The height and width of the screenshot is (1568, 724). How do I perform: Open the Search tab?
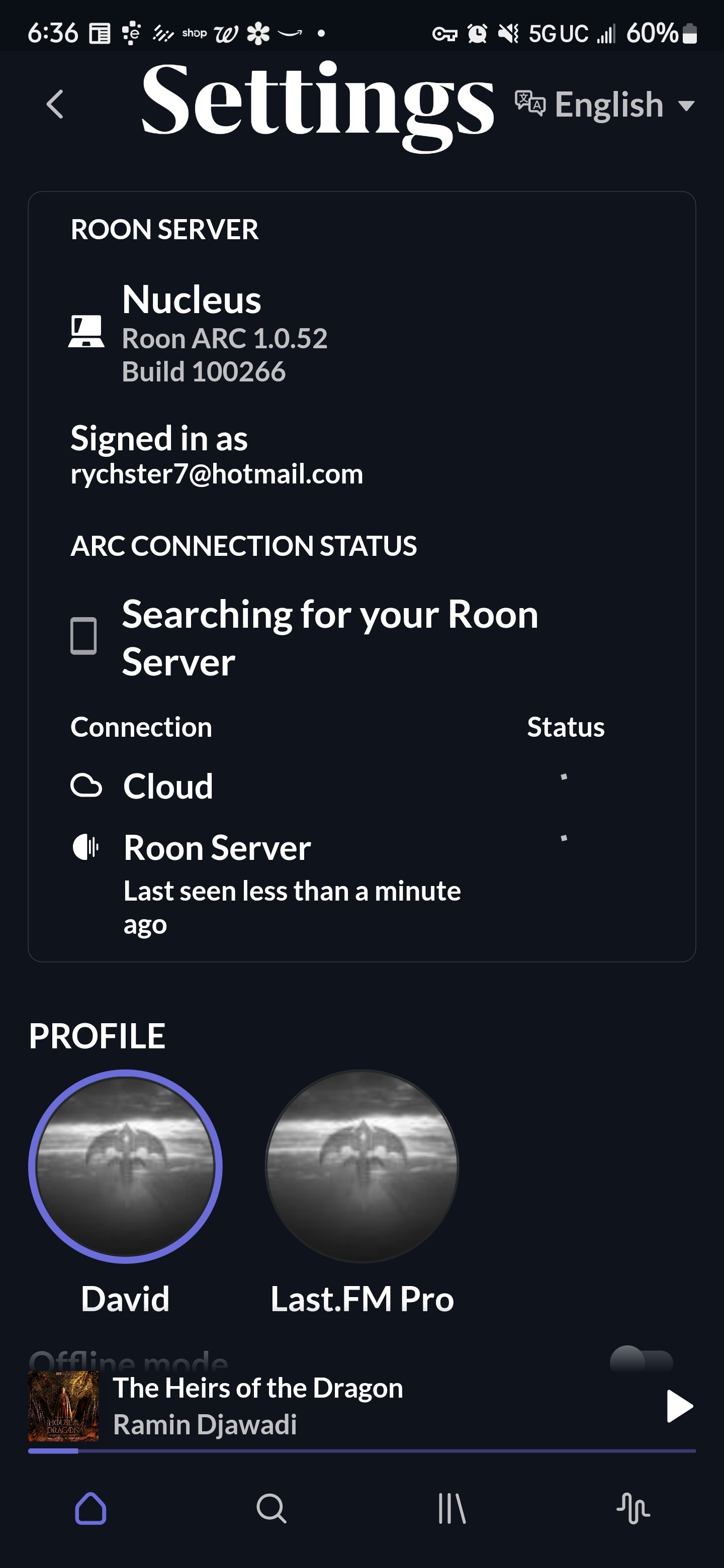pyautogui.click(x=271, y=1508)
